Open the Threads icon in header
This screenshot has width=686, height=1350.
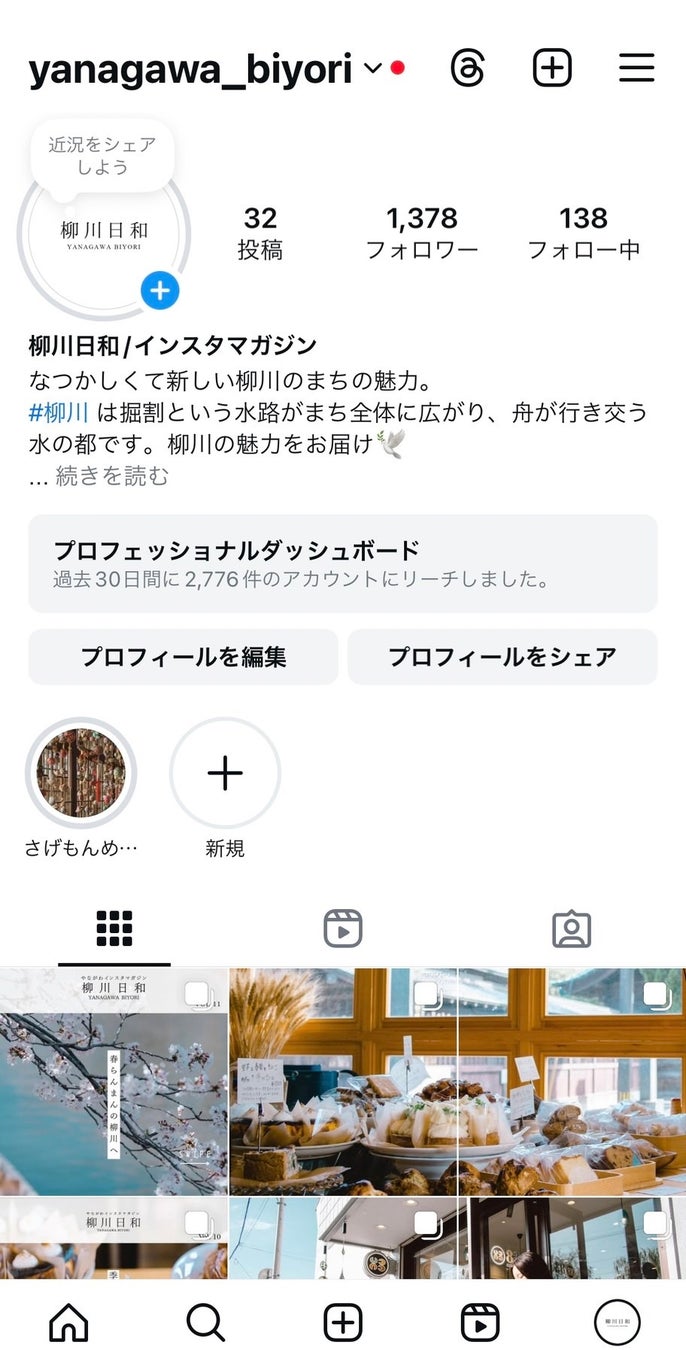click(467, 68)
